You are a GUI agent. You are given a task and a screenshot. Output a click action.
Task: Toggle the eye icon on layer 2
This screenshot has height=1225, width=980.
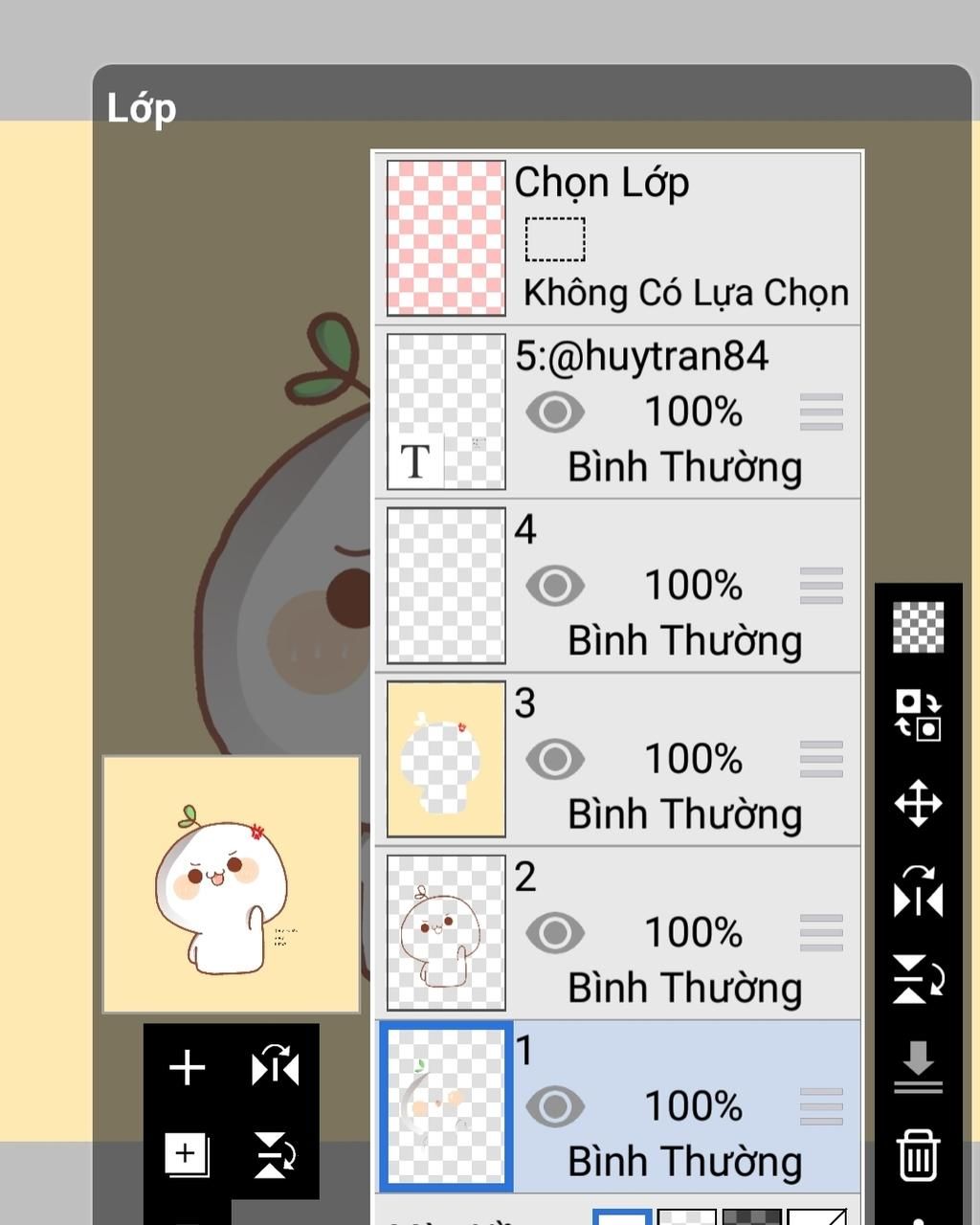554,933
